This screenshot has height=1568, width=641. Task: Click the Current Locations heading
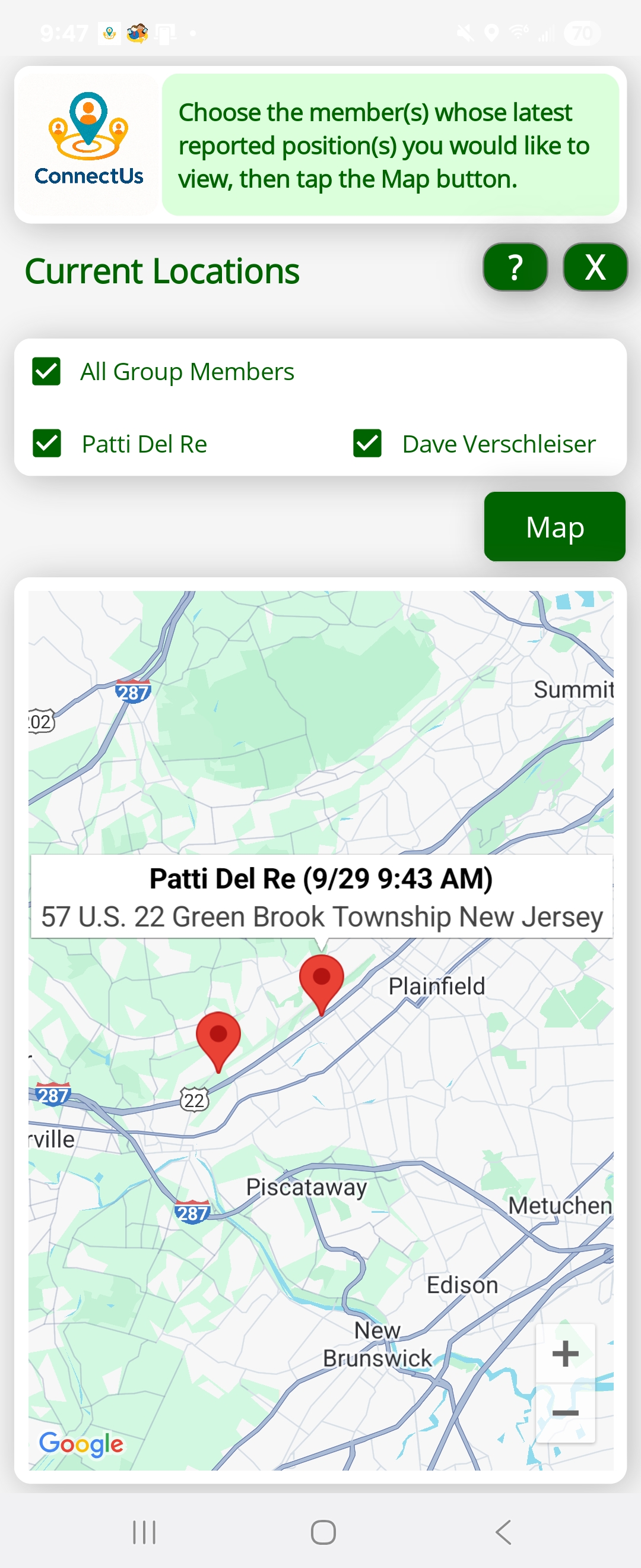[162, 270]
